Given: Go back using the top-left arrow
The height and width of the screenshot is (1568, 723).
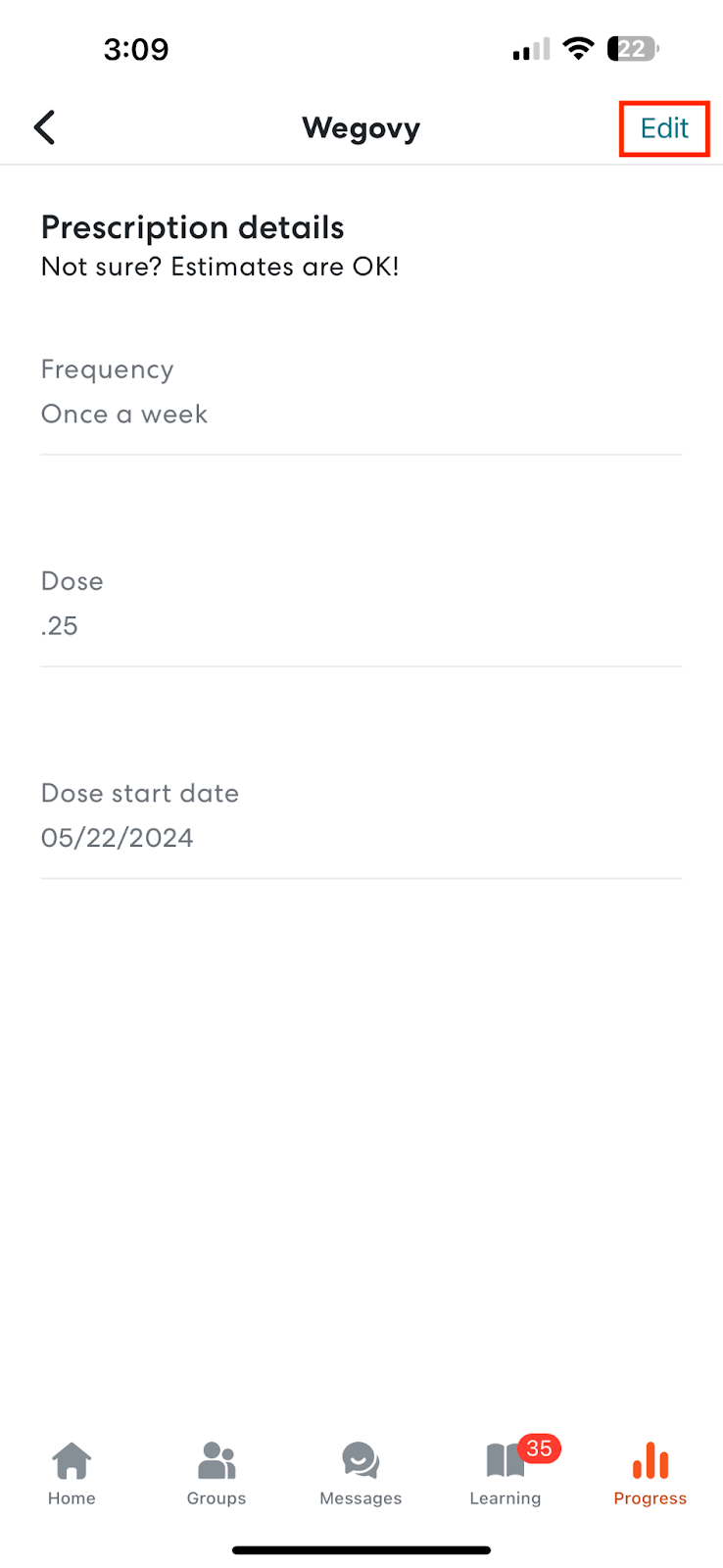Looking at the screenshot, I should pyautogui.click(x=44, y=127).
